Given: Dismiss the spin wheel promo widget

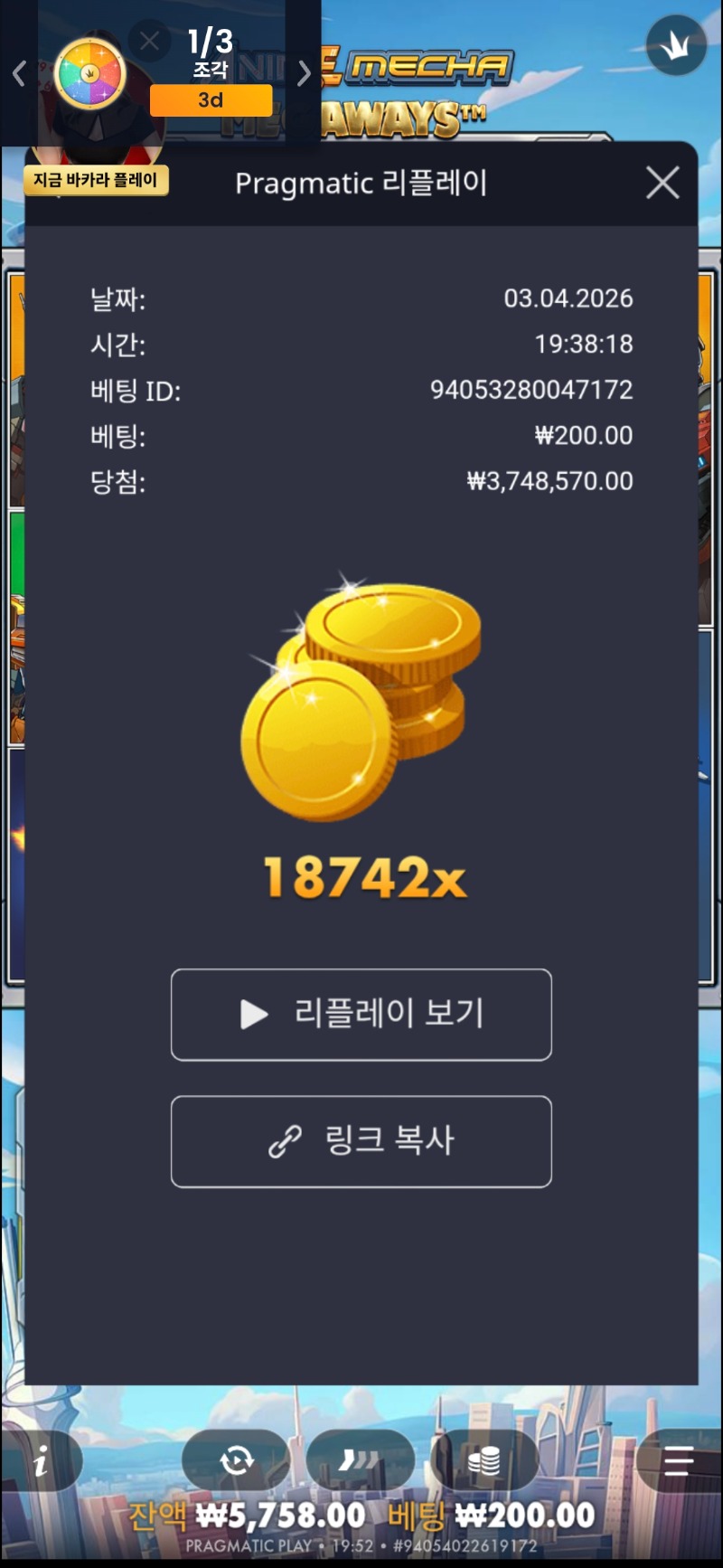Looking at the screenshot, I should tap(149, 41).
